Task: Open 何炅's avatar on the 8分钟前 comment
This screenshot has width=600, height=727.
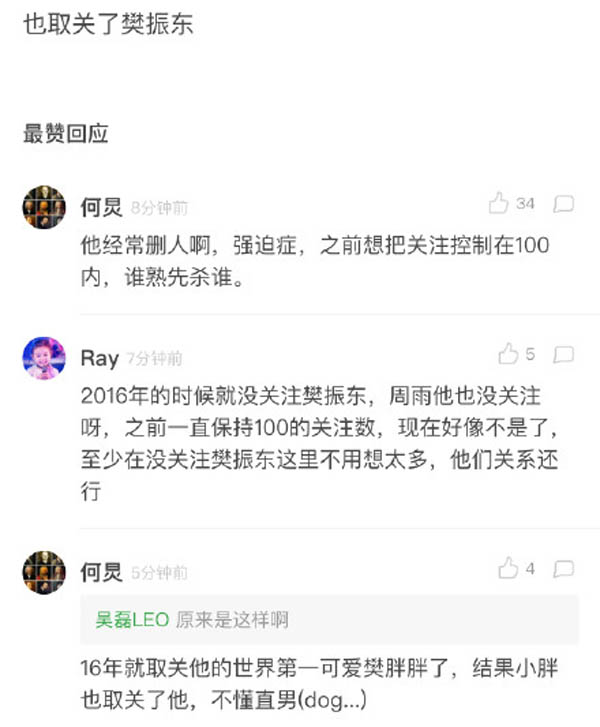Action: tap(44, 207)
